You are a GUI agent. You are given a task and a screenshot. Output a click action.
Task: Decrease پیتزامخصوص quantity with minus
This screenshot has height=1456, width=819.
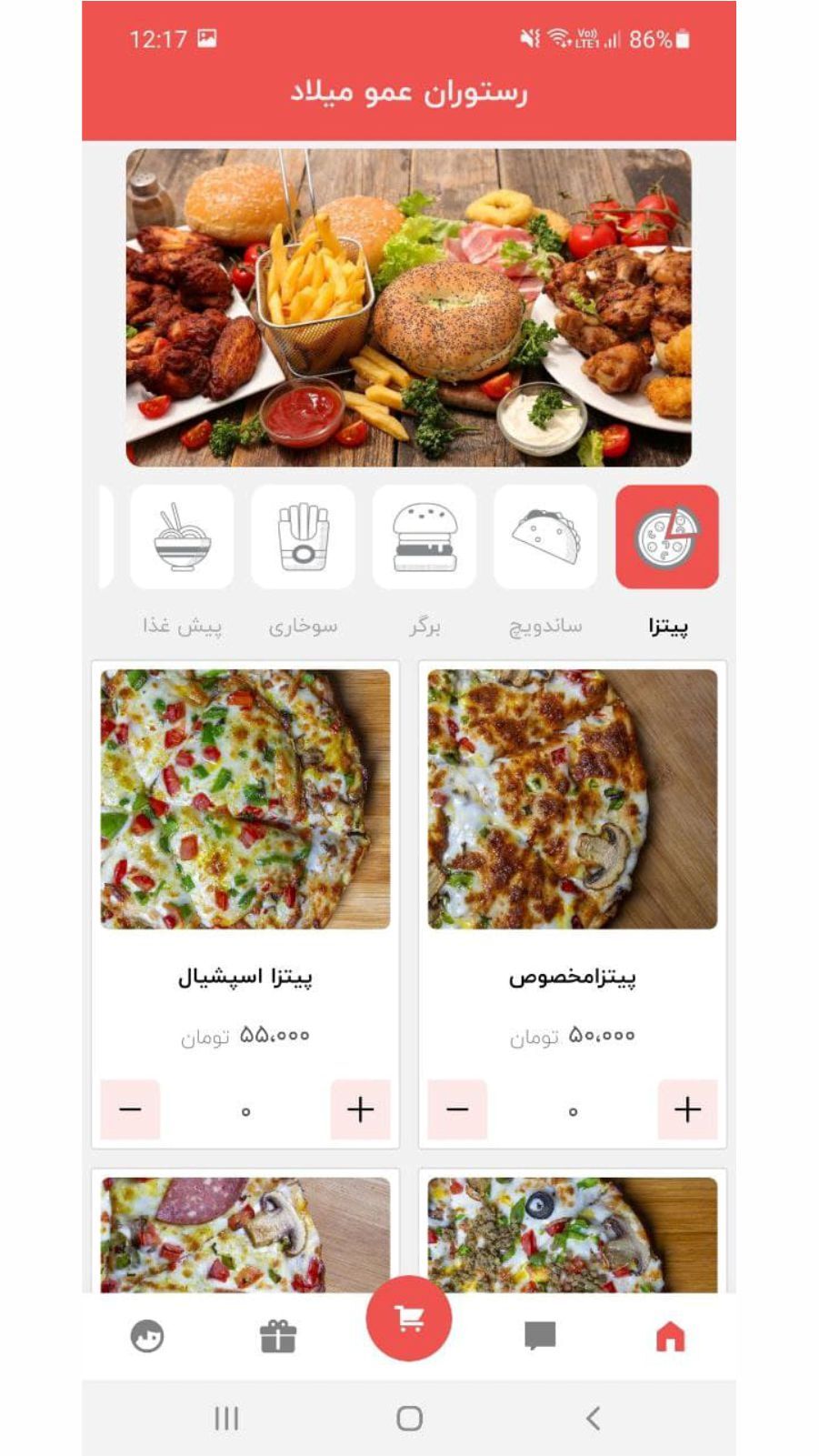[x=457, y=1110]
